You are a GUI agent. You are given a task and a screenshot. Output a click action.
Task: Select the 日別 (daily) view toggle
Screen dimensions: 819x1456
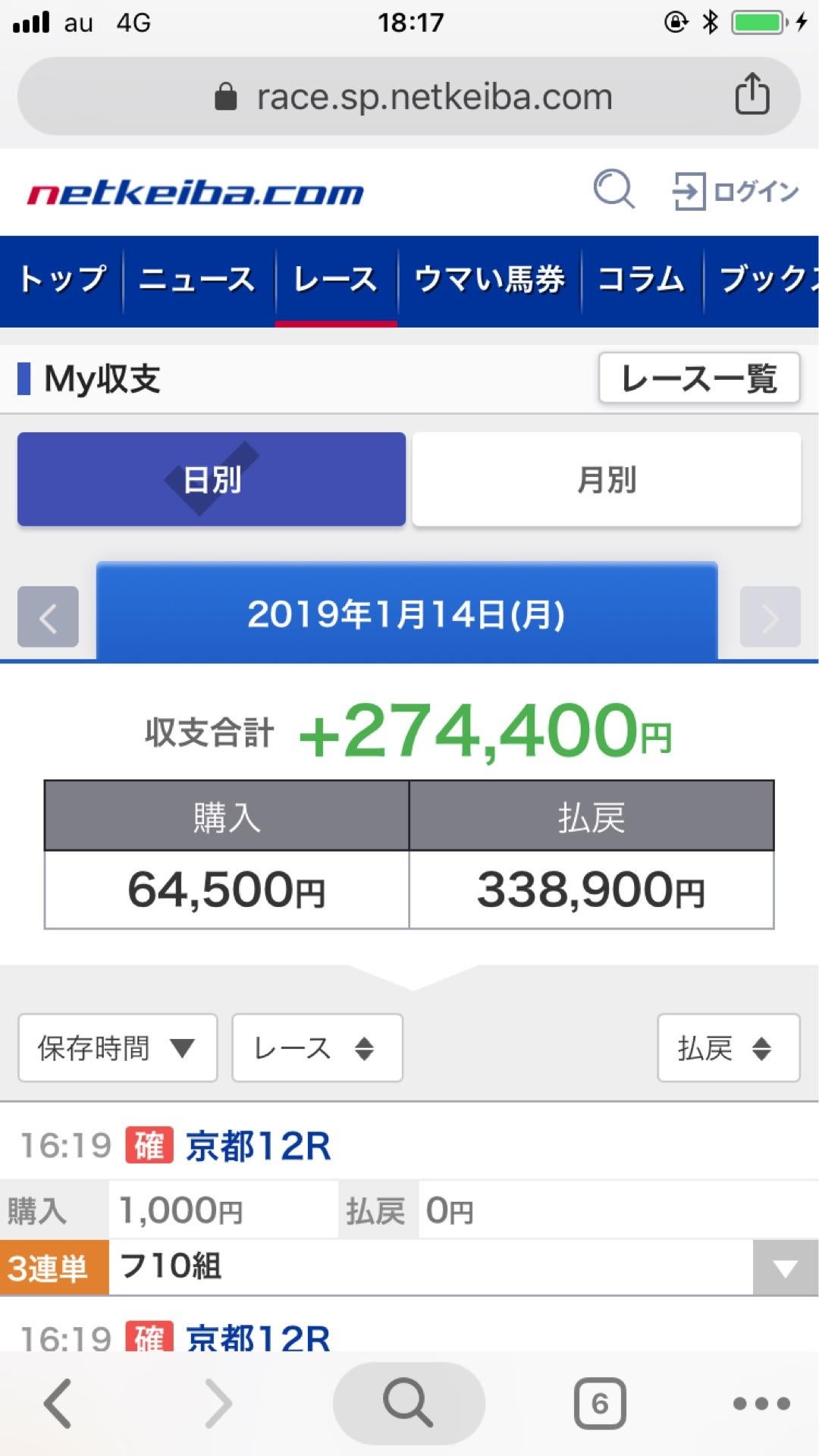pos(211,479)
